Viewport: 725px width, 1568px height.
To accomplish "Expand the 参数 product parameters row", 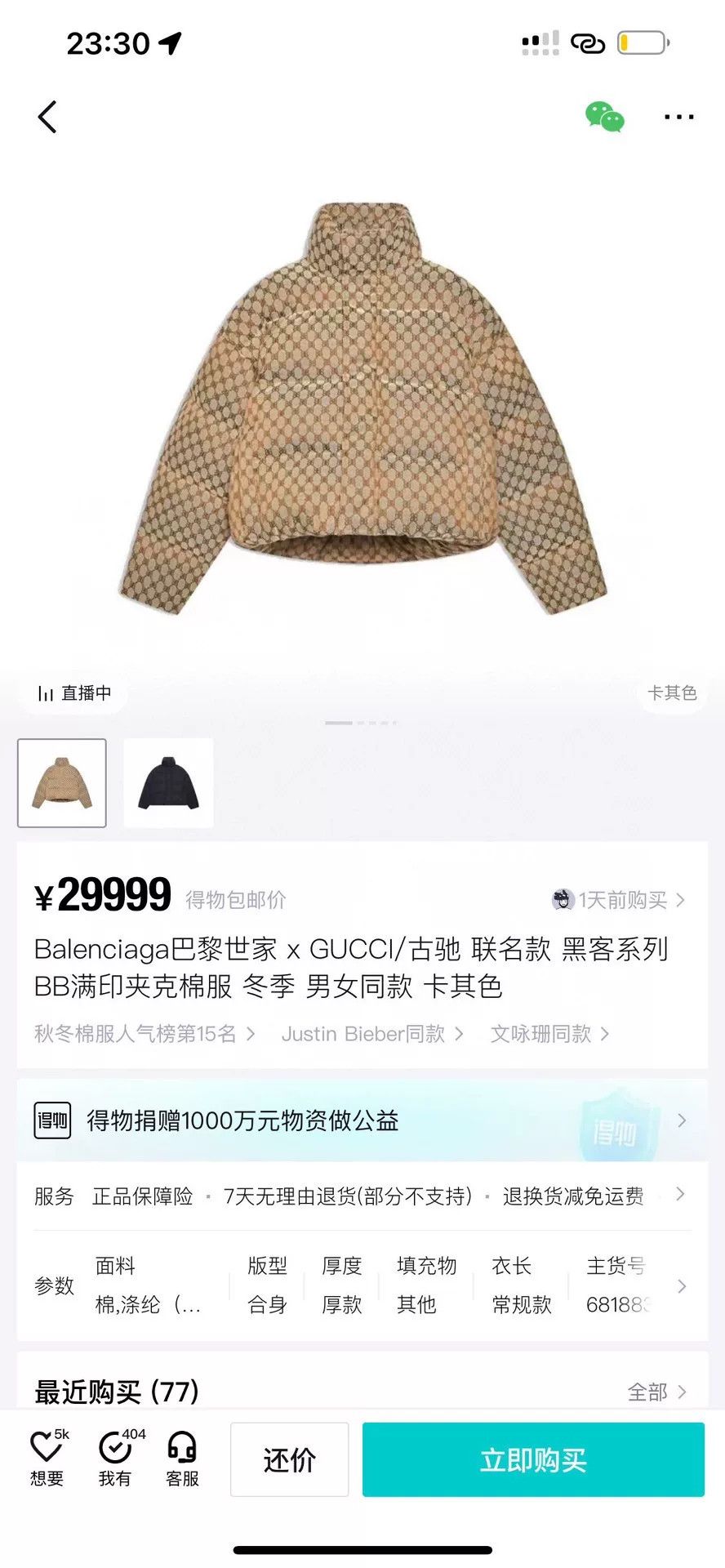I will [x=362, y=1285].
